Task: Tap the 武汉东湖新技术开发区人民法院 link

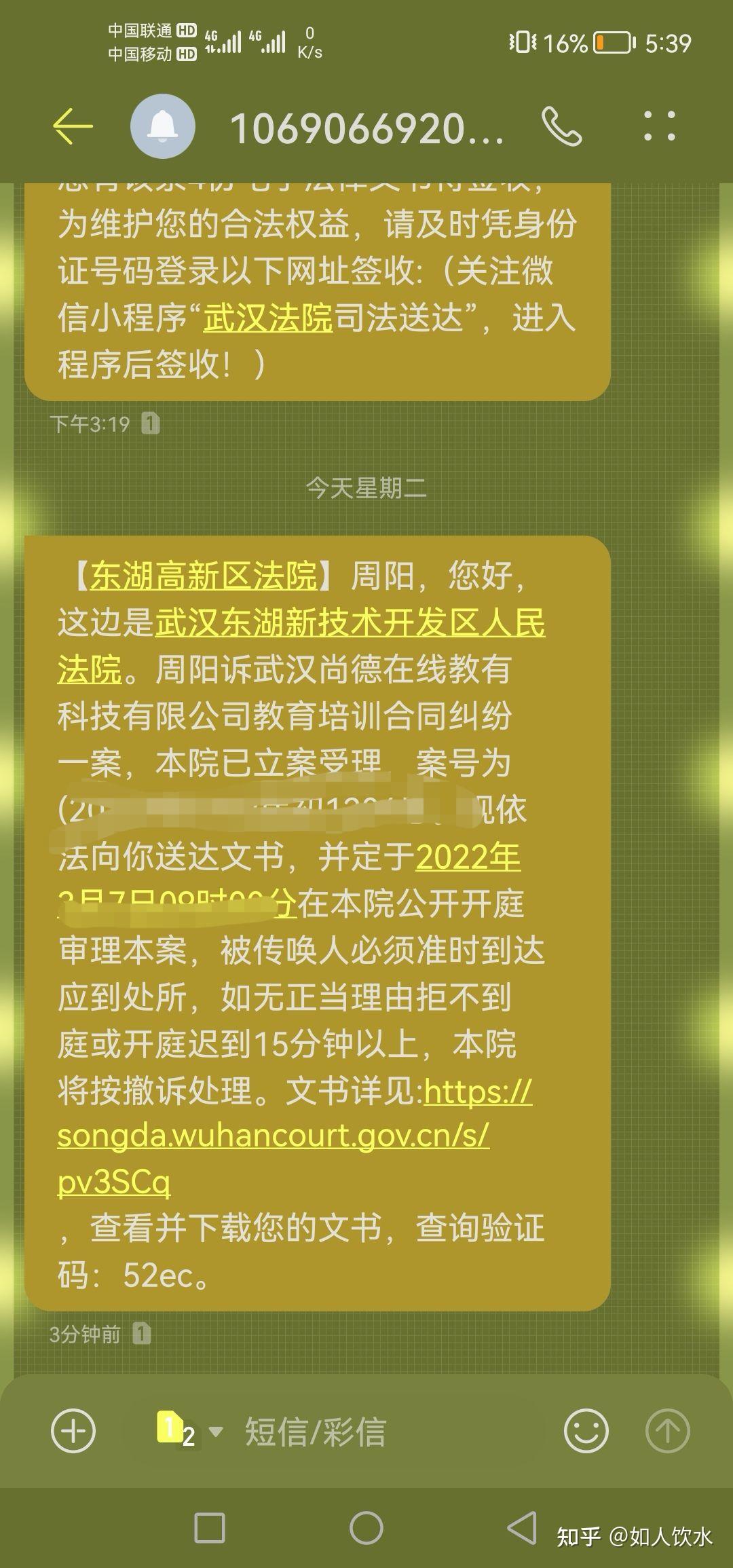Action: coord(301,646)
